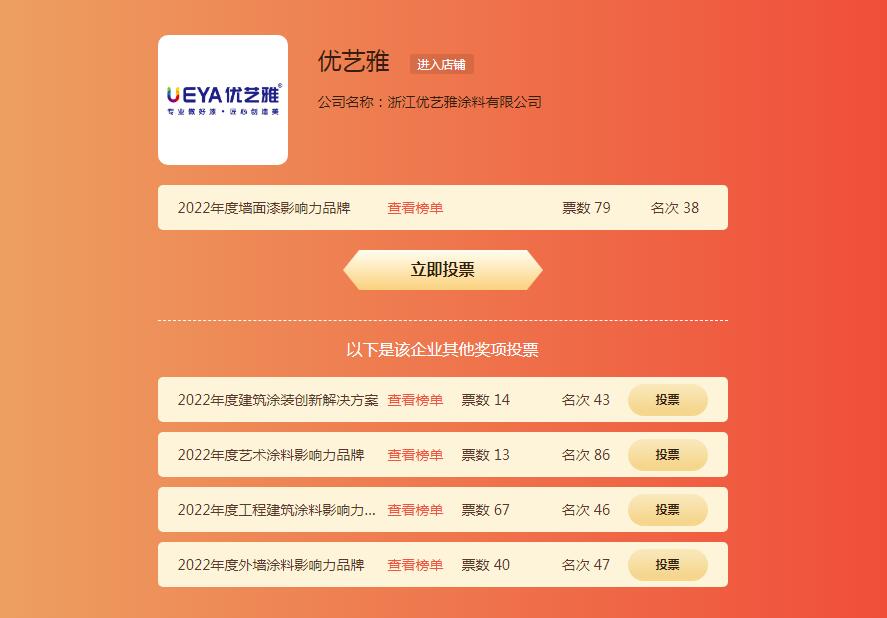Image resolution: width=887 pixels, height=618 pixels.
Task: Vote for 工程建筑涂料影响力
Action: point(667,510)
